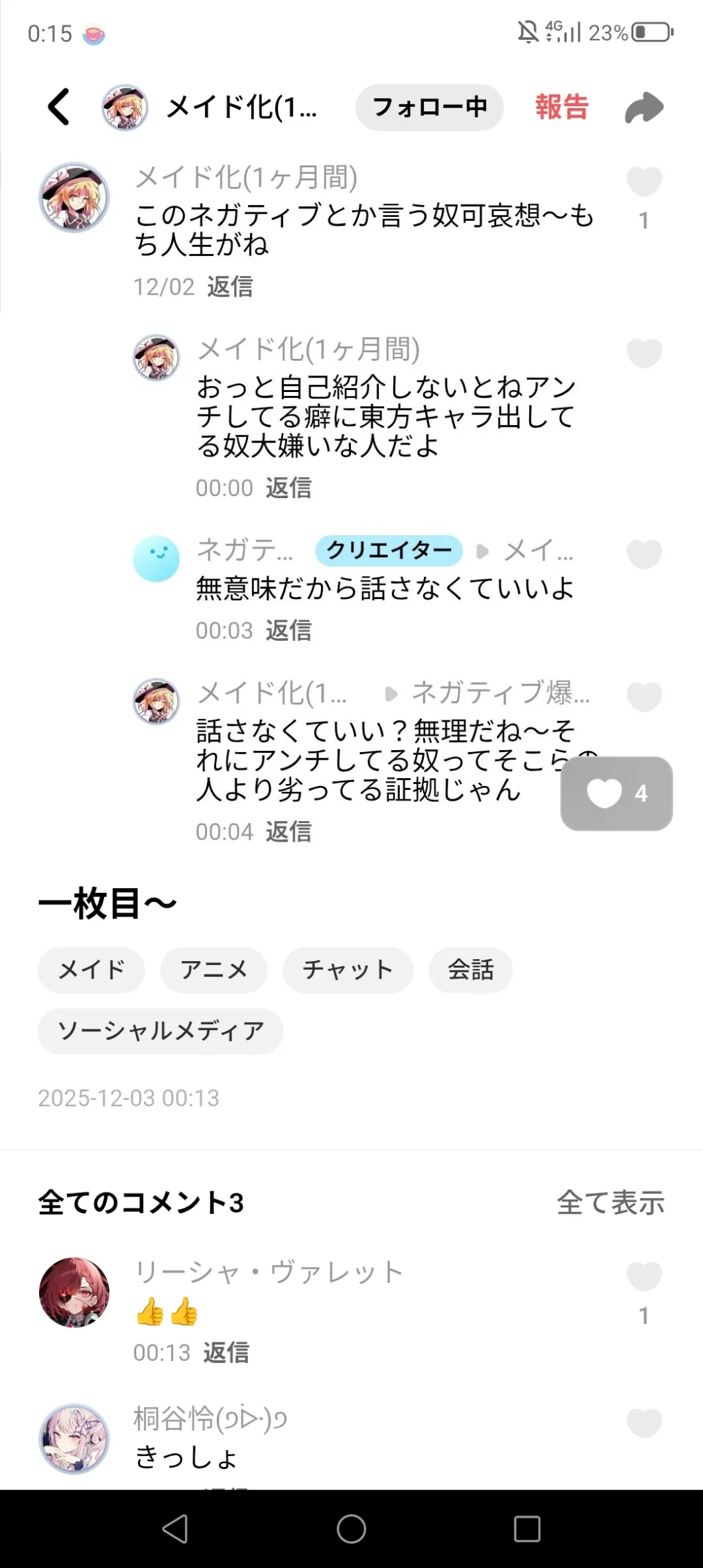Share this post via arrow icon
The width and height of the screenshot is (703, 1568).
tap(643, 107)
